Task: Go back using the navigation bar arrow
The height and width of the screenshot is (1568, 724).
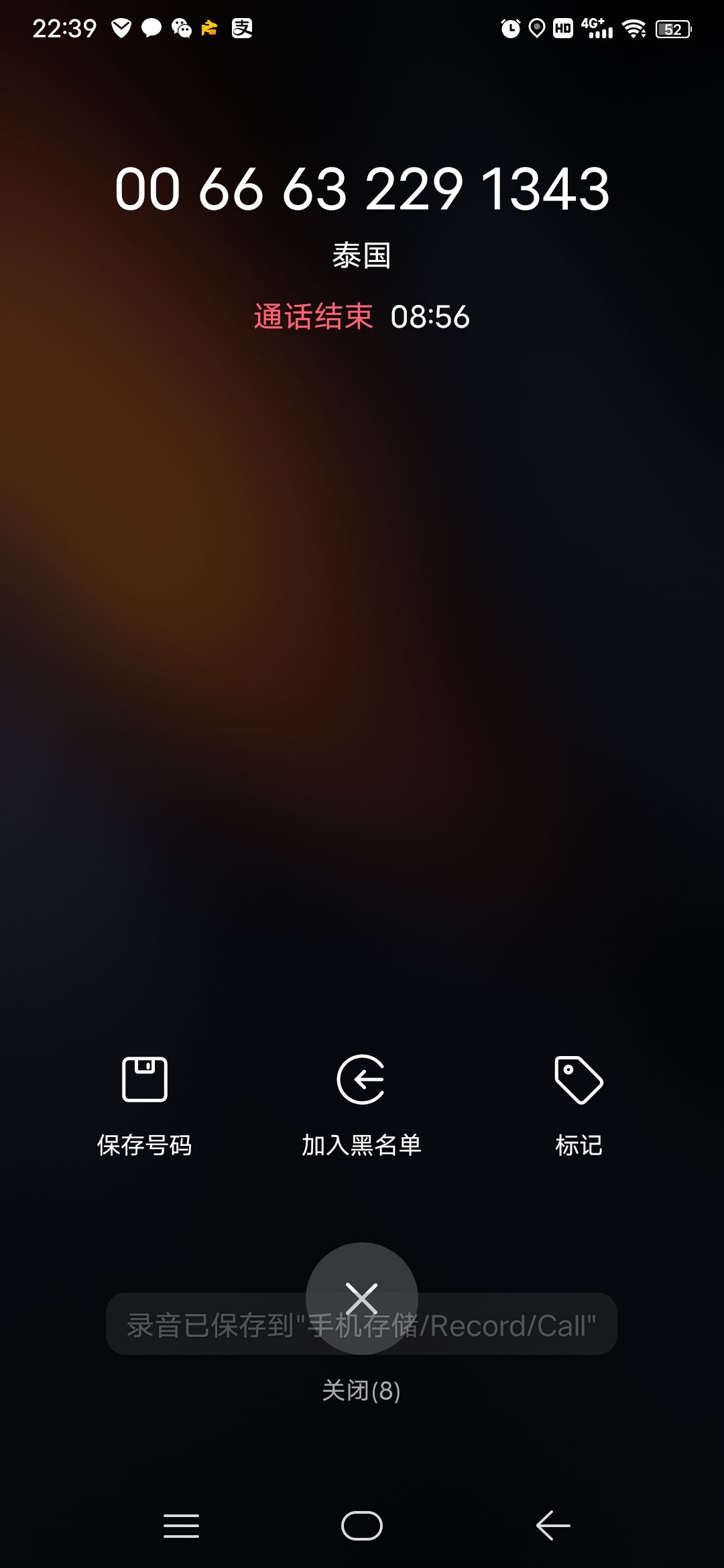Action: pos(553,1526)
